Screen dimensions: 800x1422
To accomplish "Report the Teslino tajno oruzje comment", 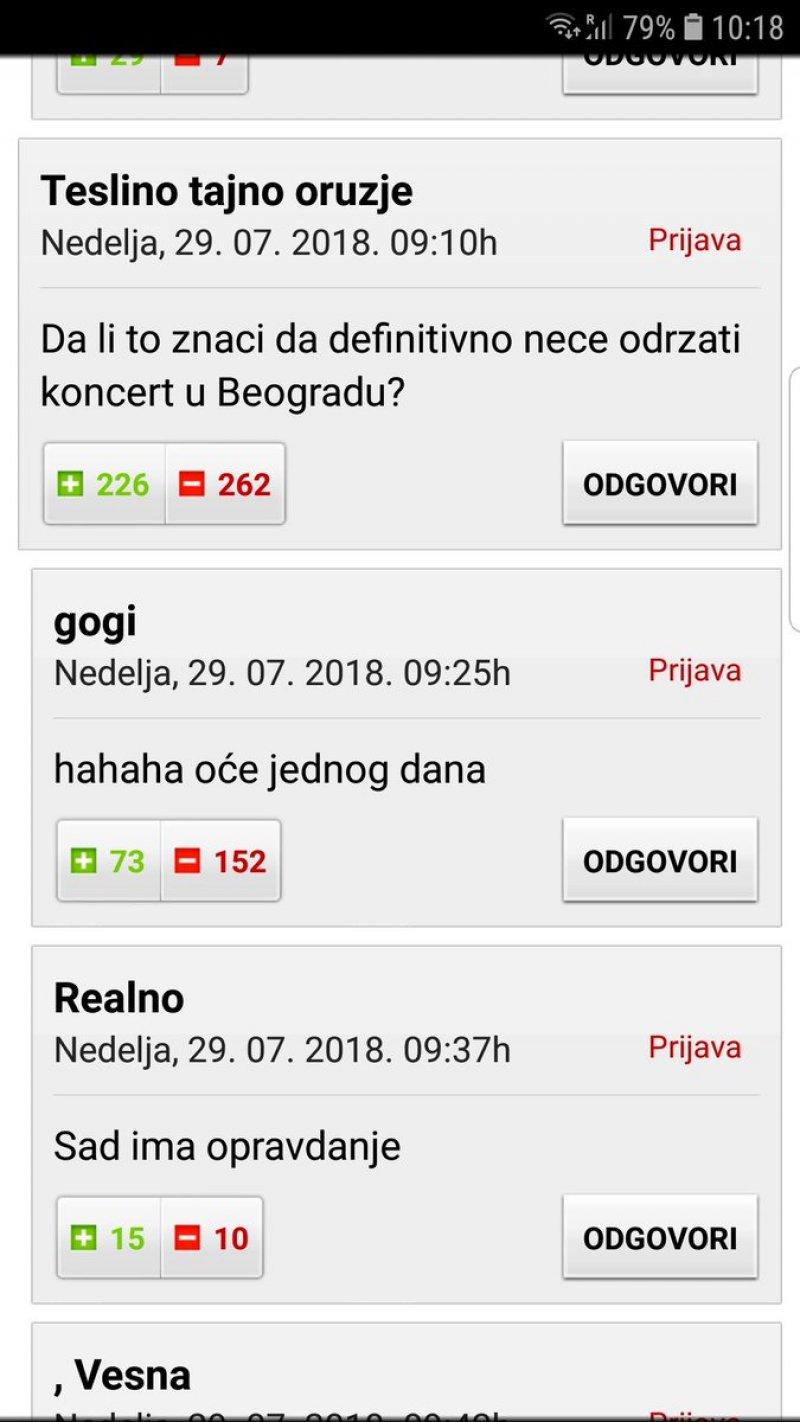I will (695, 241).
